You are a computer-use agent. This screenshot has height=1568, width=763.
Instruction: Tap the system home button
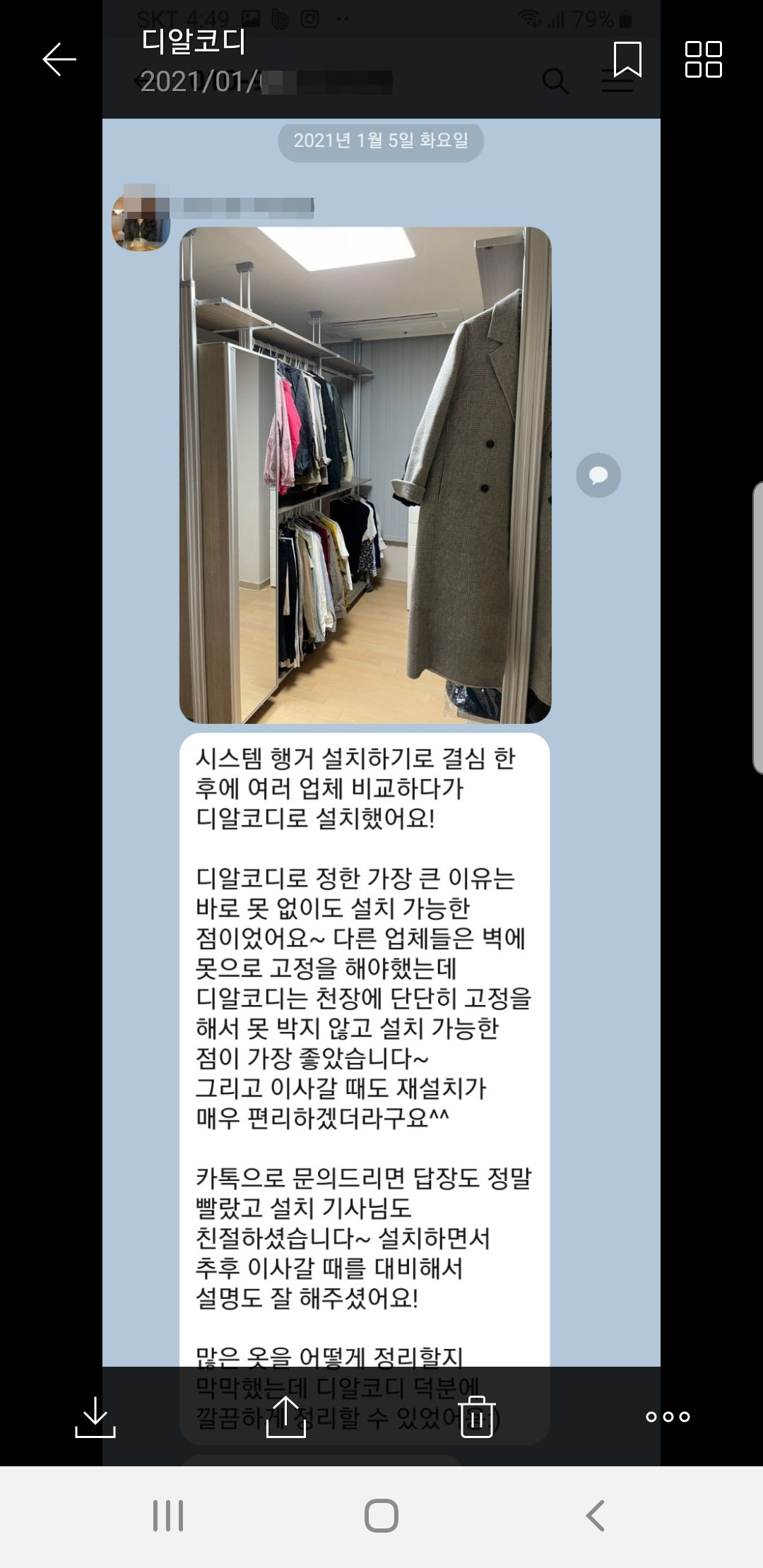(381, 1515)
